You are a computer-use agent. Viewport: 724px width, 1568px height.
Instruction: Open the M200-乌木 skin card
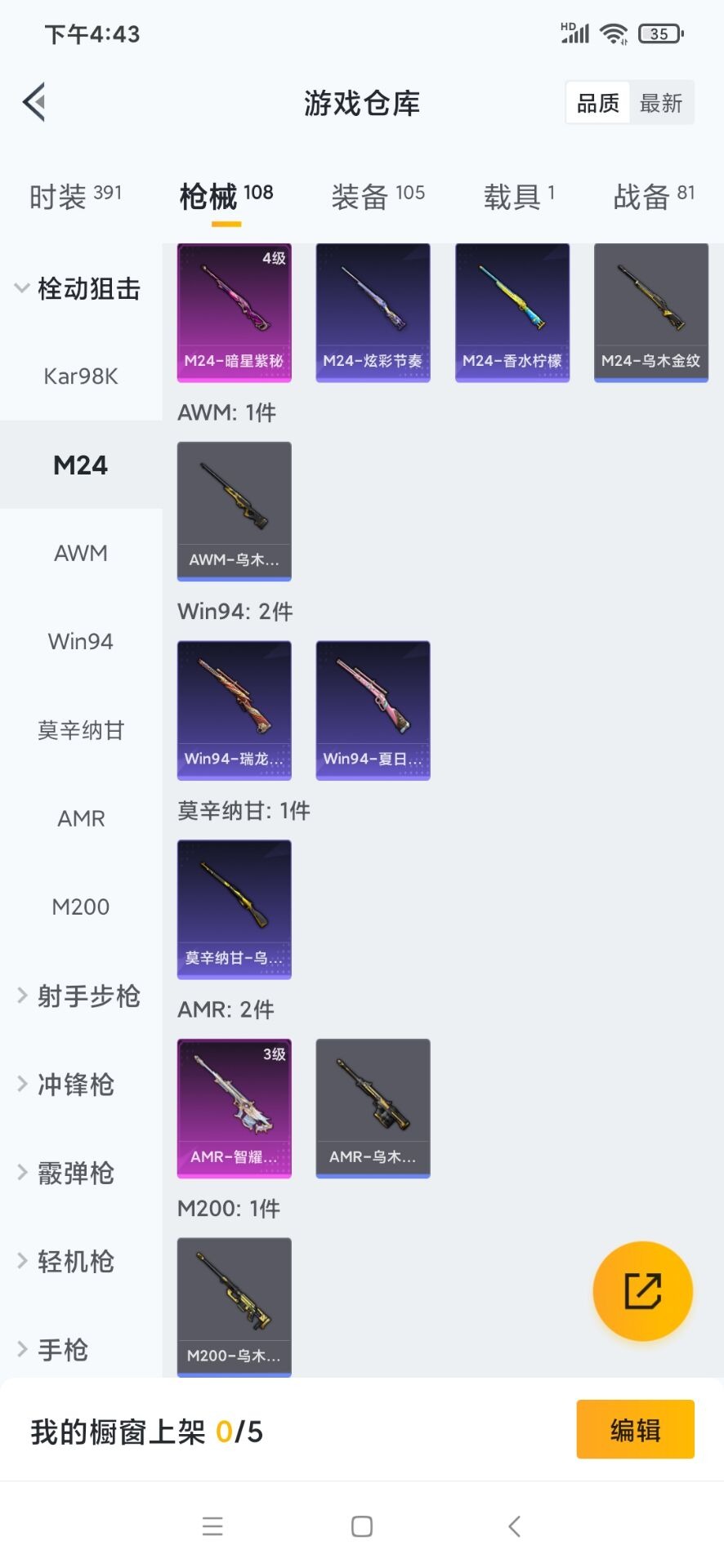click(235, 1307)
